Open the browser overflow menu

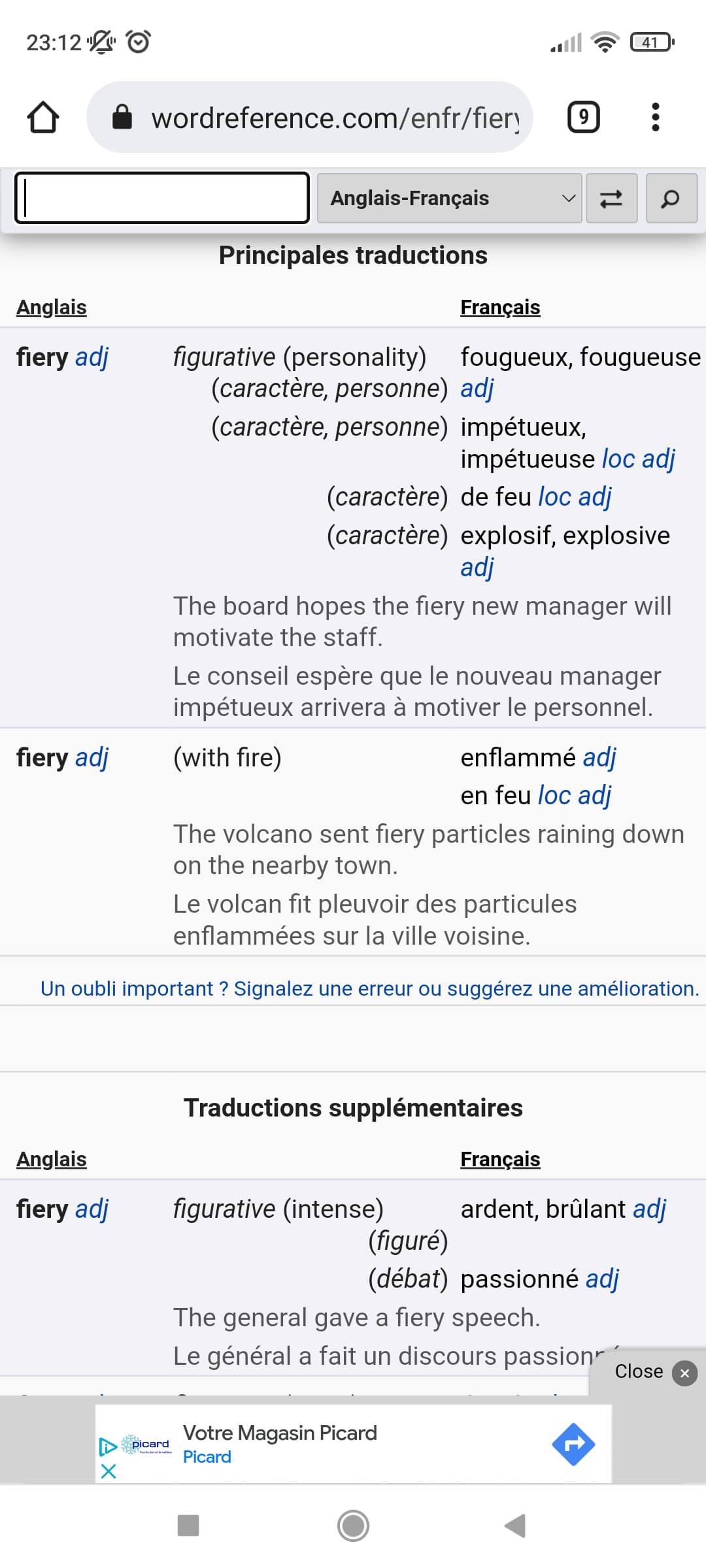pyautogui.click(x=656, y=118)
